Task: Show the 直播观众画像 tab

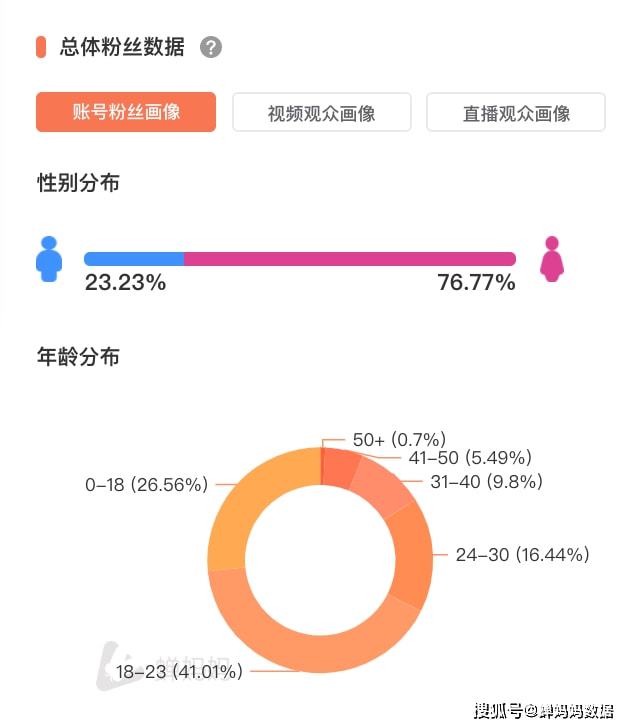Action: point(516,113)
